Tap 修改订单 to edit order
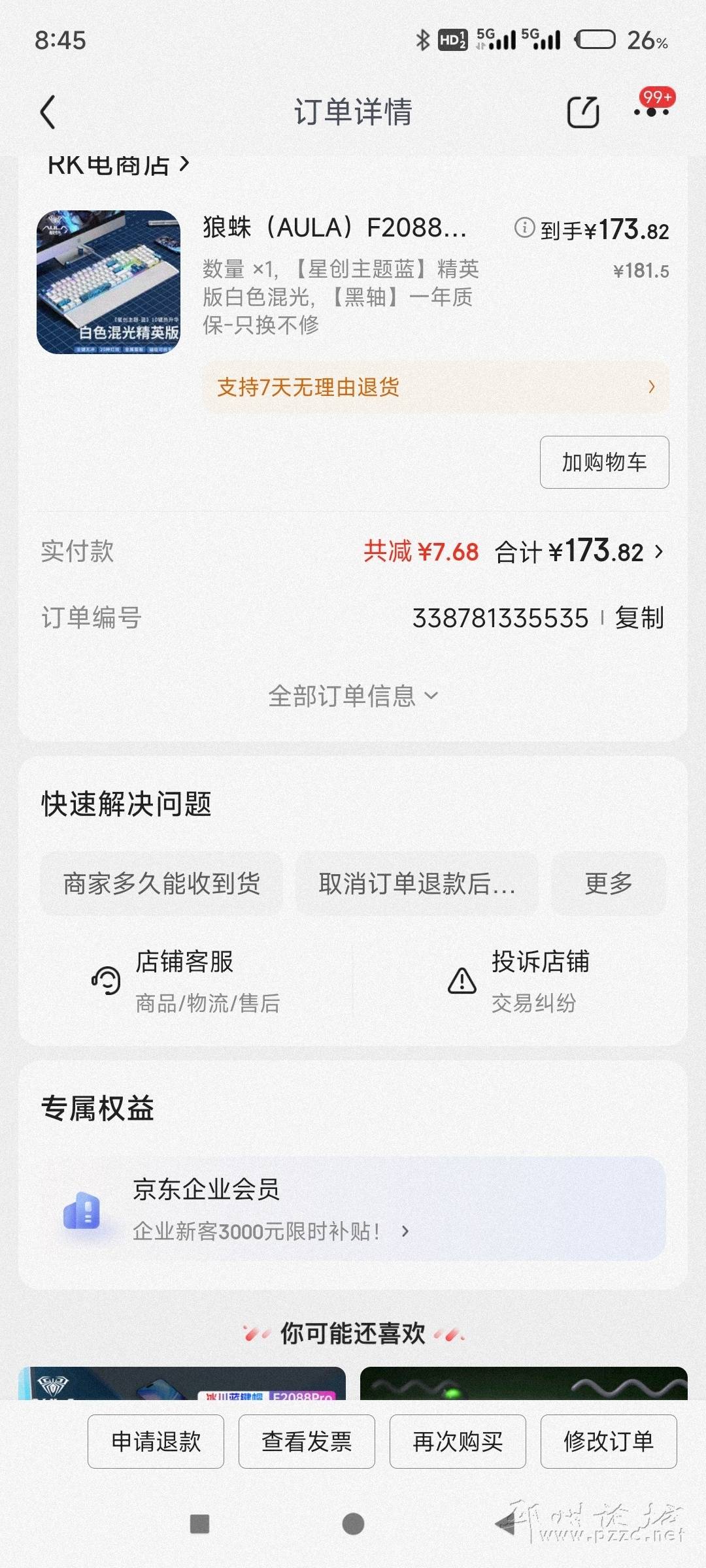This screenshot has width=706, height=1568. (609, 1442)
